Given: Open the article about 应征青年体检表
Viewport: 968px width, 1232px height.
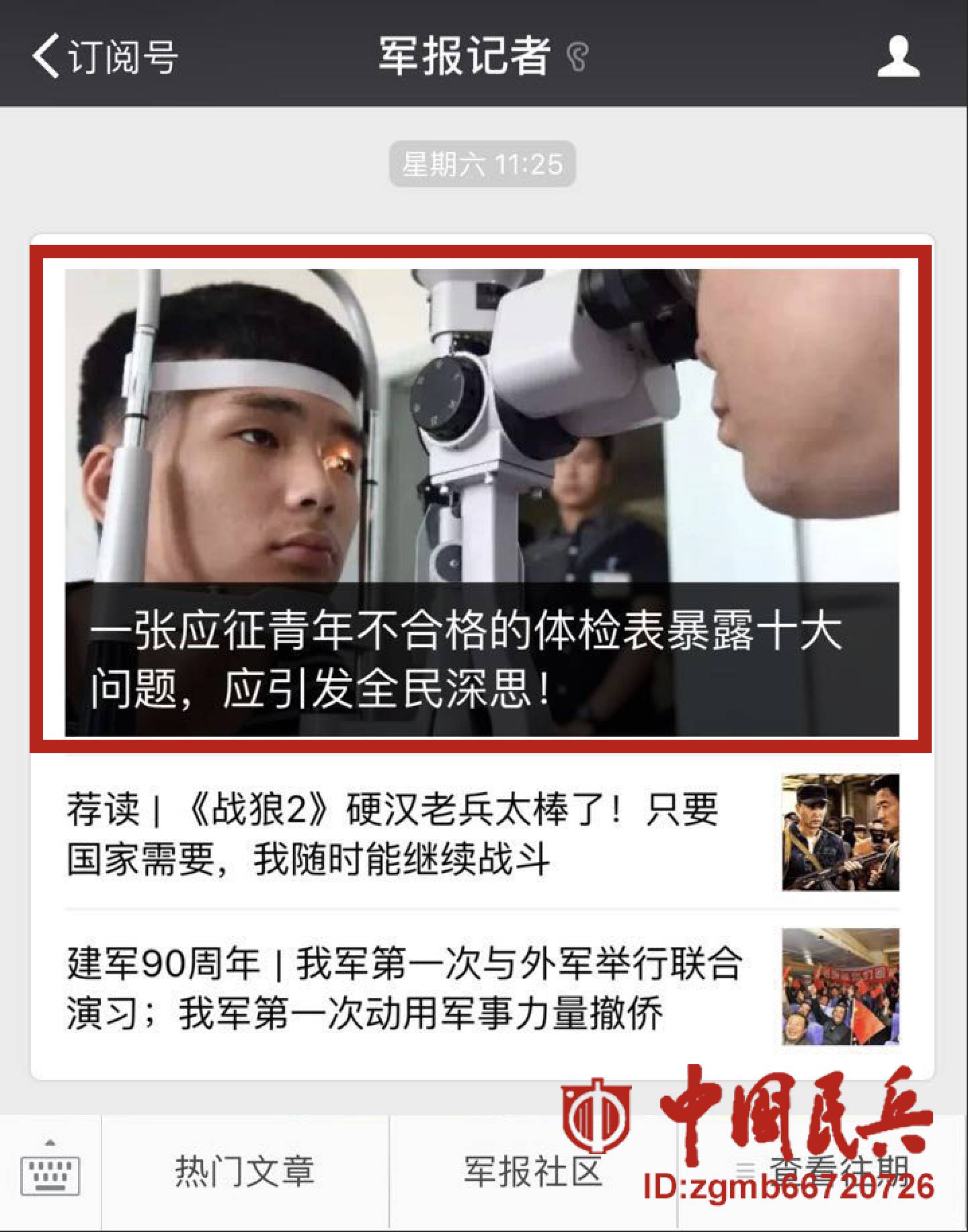Looking at the screenshot, I should (481, 501).
